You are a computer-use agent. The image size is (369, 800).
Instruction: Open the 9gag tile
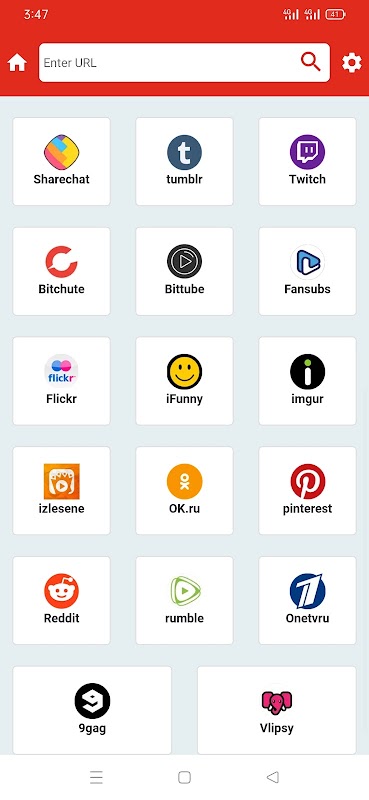click(92, 710)
